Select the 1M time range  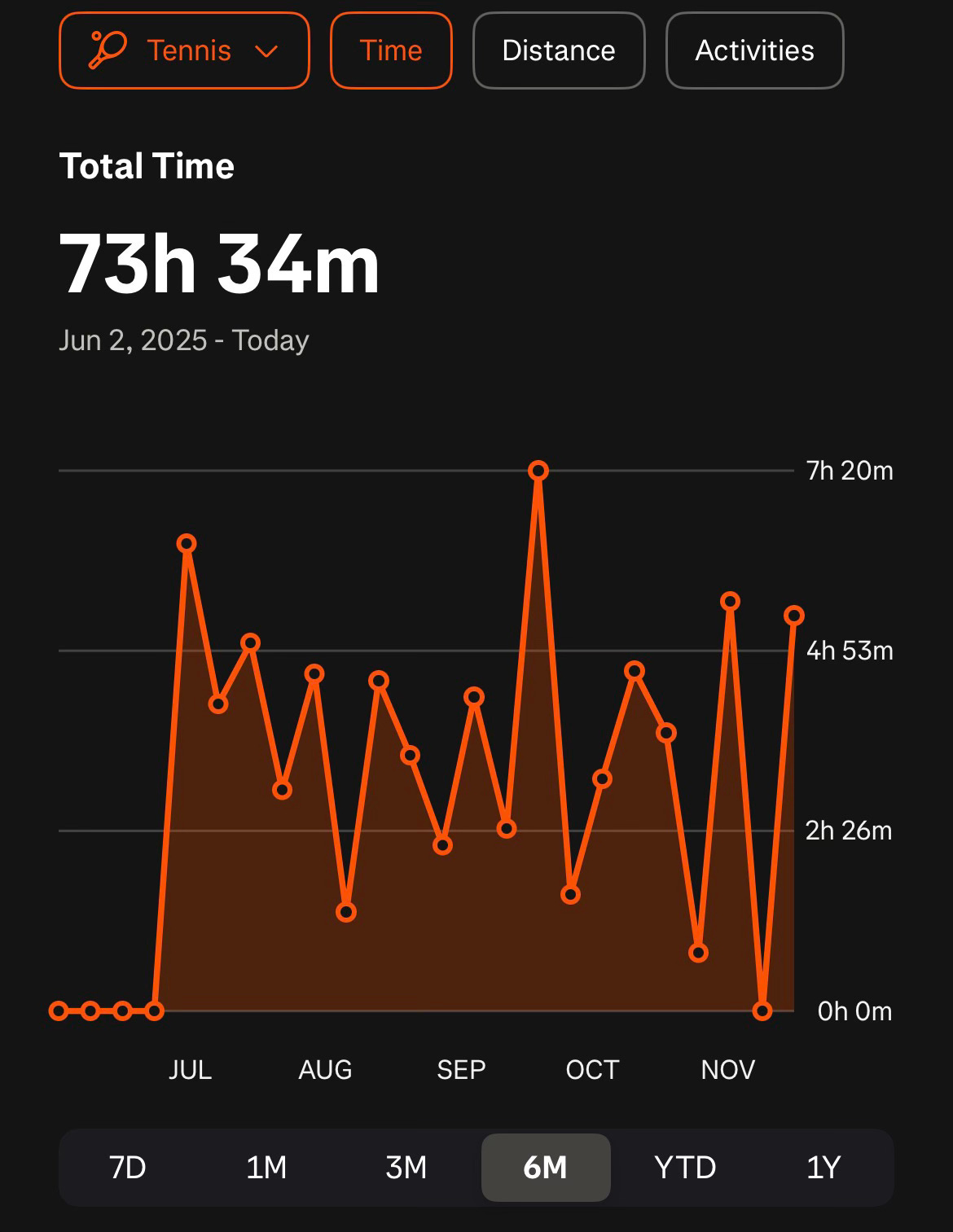click(266, 1167)
